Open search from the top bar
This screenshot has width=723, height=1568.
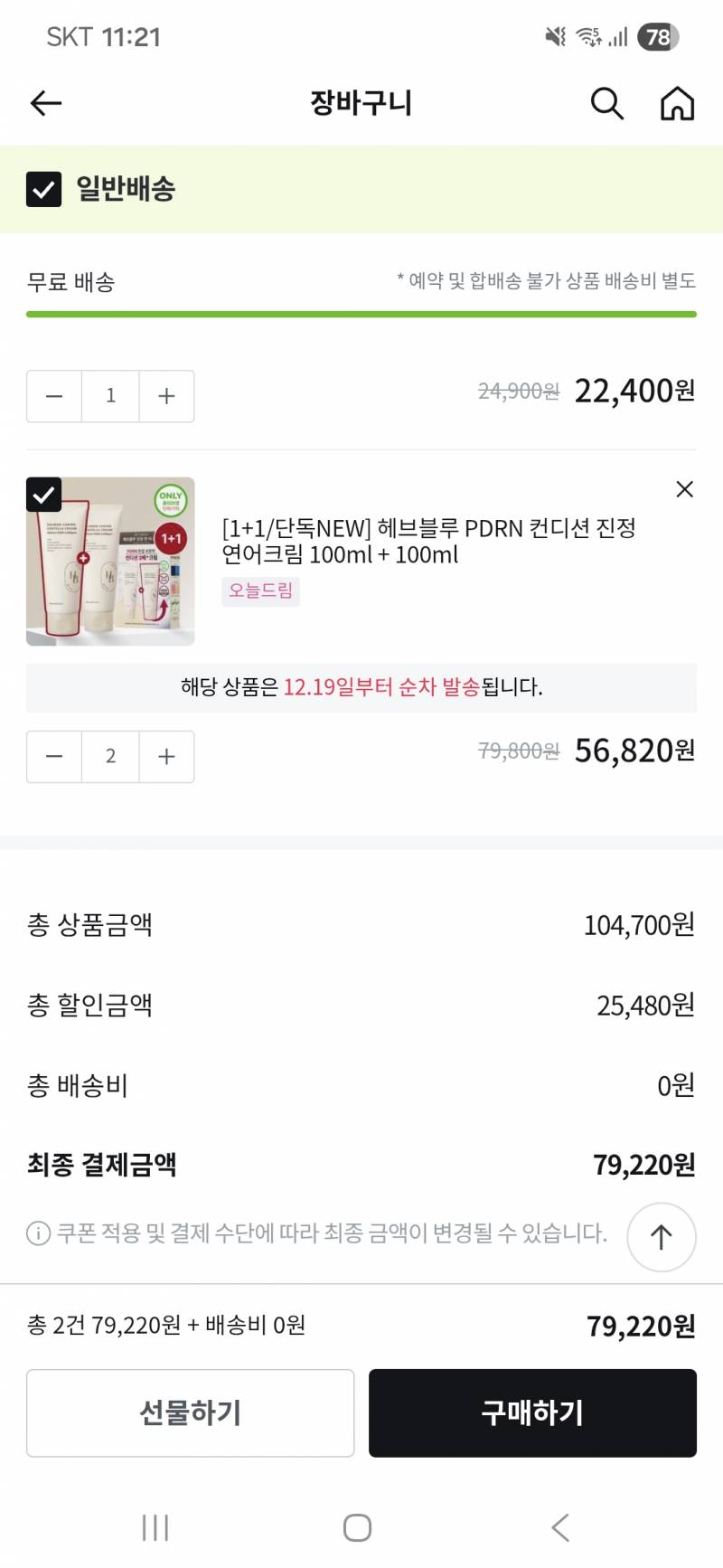(606, 104)
